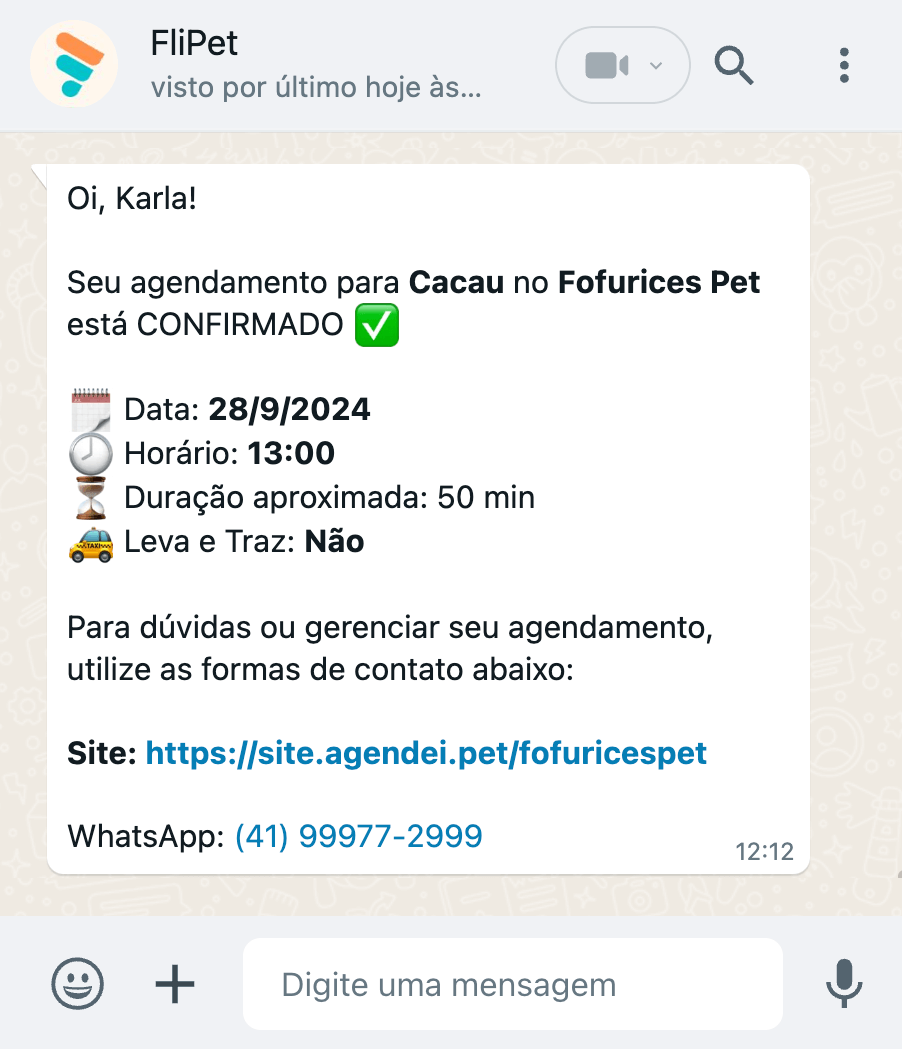Click the WhatsApp number (41) 99977-2999
Screen dimensions: 902x1049
click(x=358, y=836)
